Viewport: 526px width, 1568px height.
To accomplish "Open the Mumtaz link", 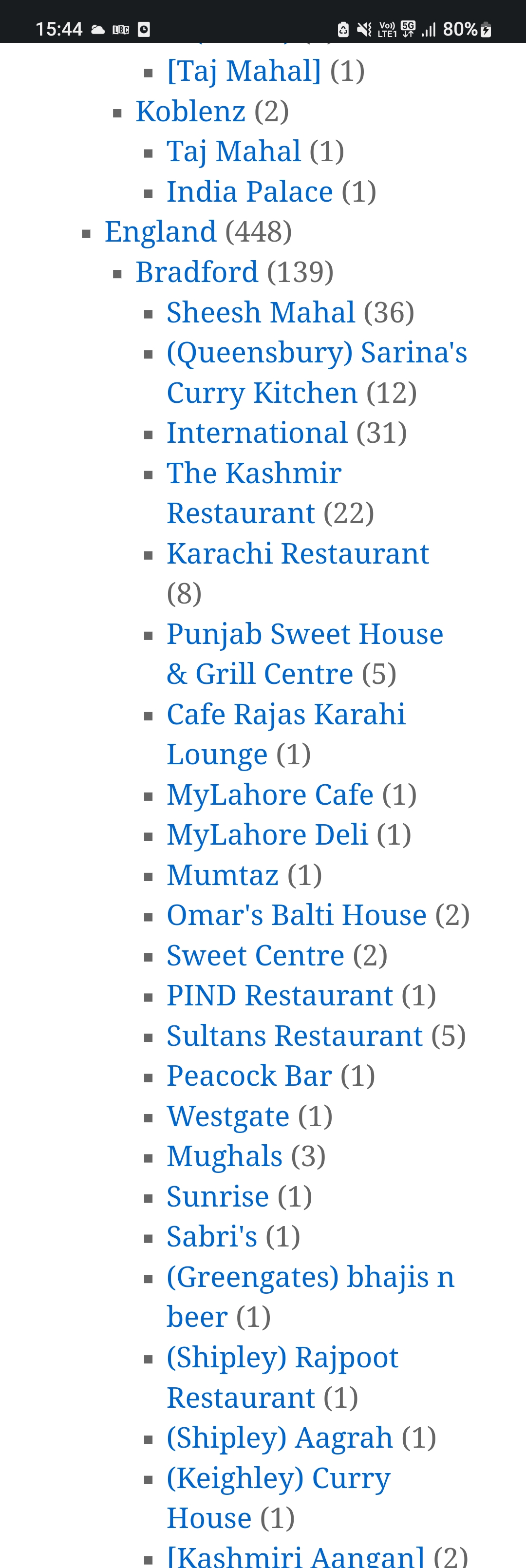I will pos(222,875).
